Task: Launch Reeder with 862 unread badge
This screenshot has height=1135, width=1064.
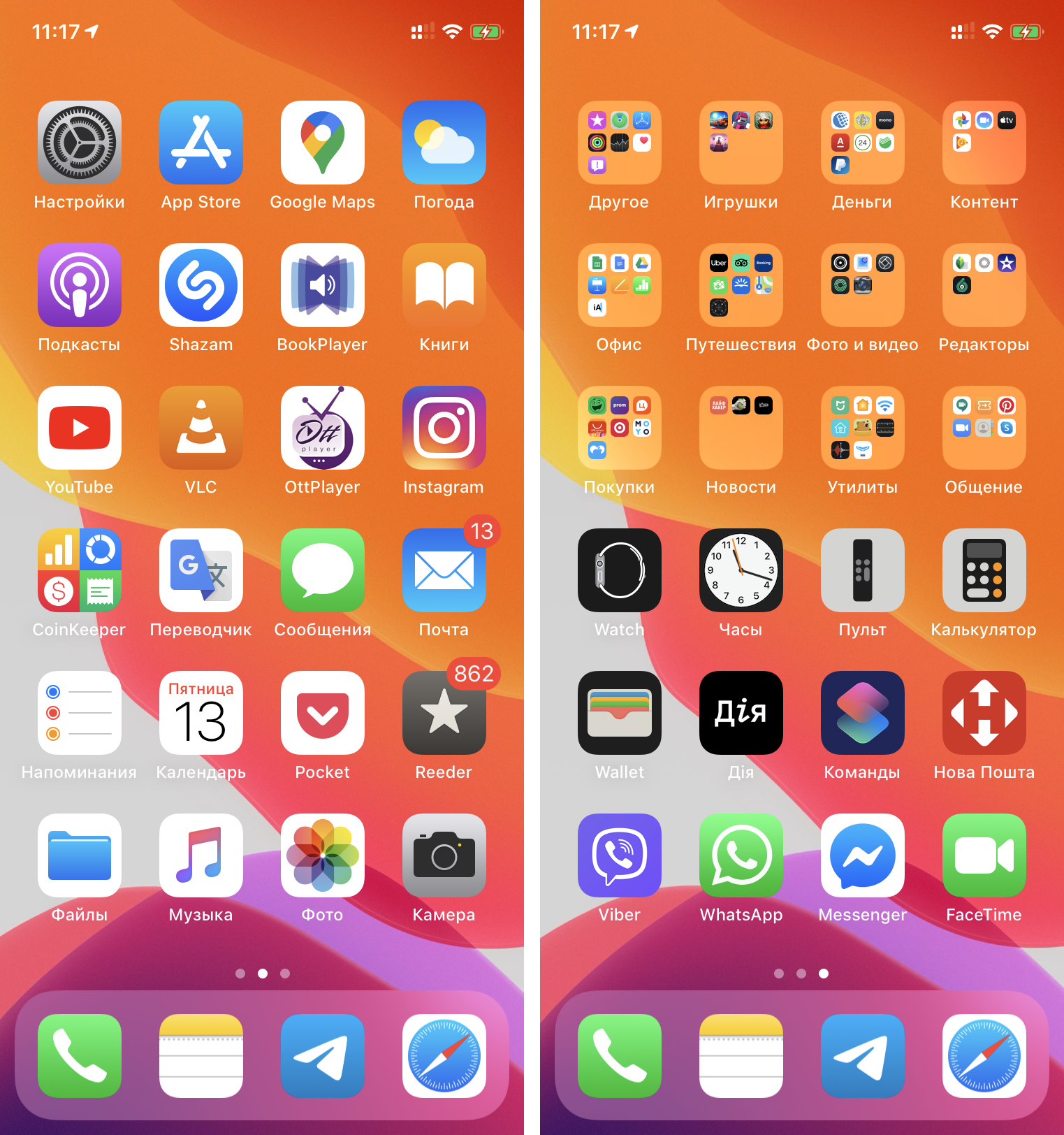Action: pyautogui.click(x=444, y=713)
